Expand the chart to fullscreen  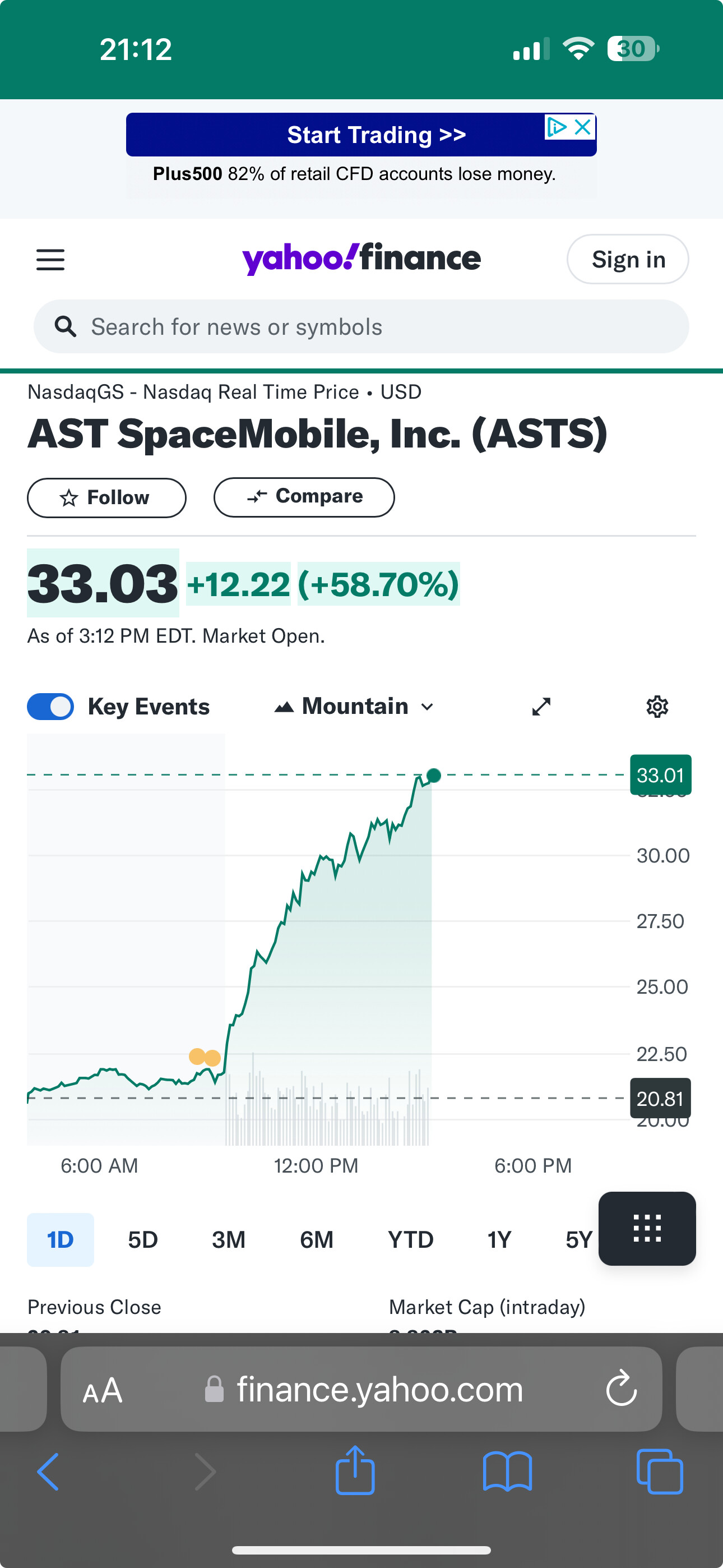pos(541,707)
